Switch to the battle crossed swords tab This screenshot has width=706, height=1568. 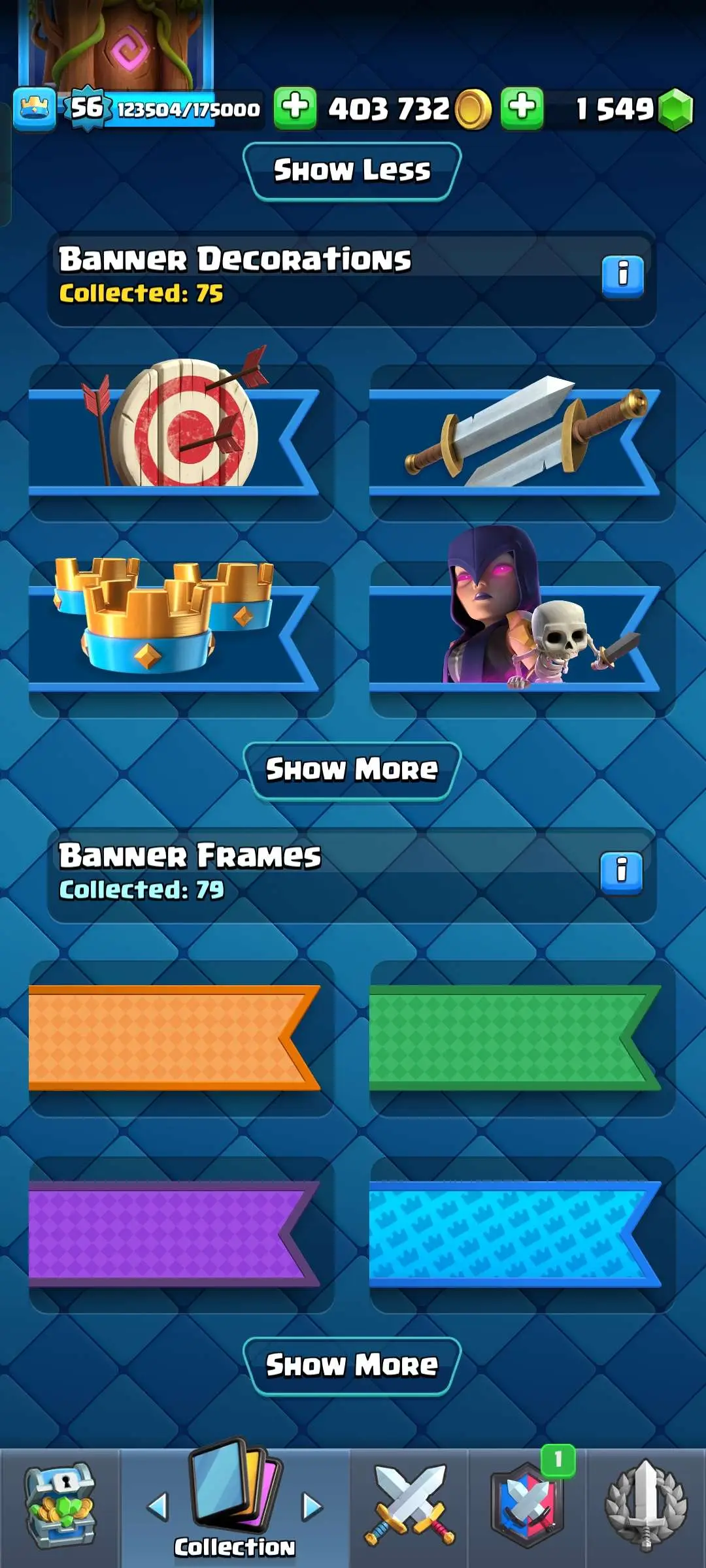point(409,1507)
